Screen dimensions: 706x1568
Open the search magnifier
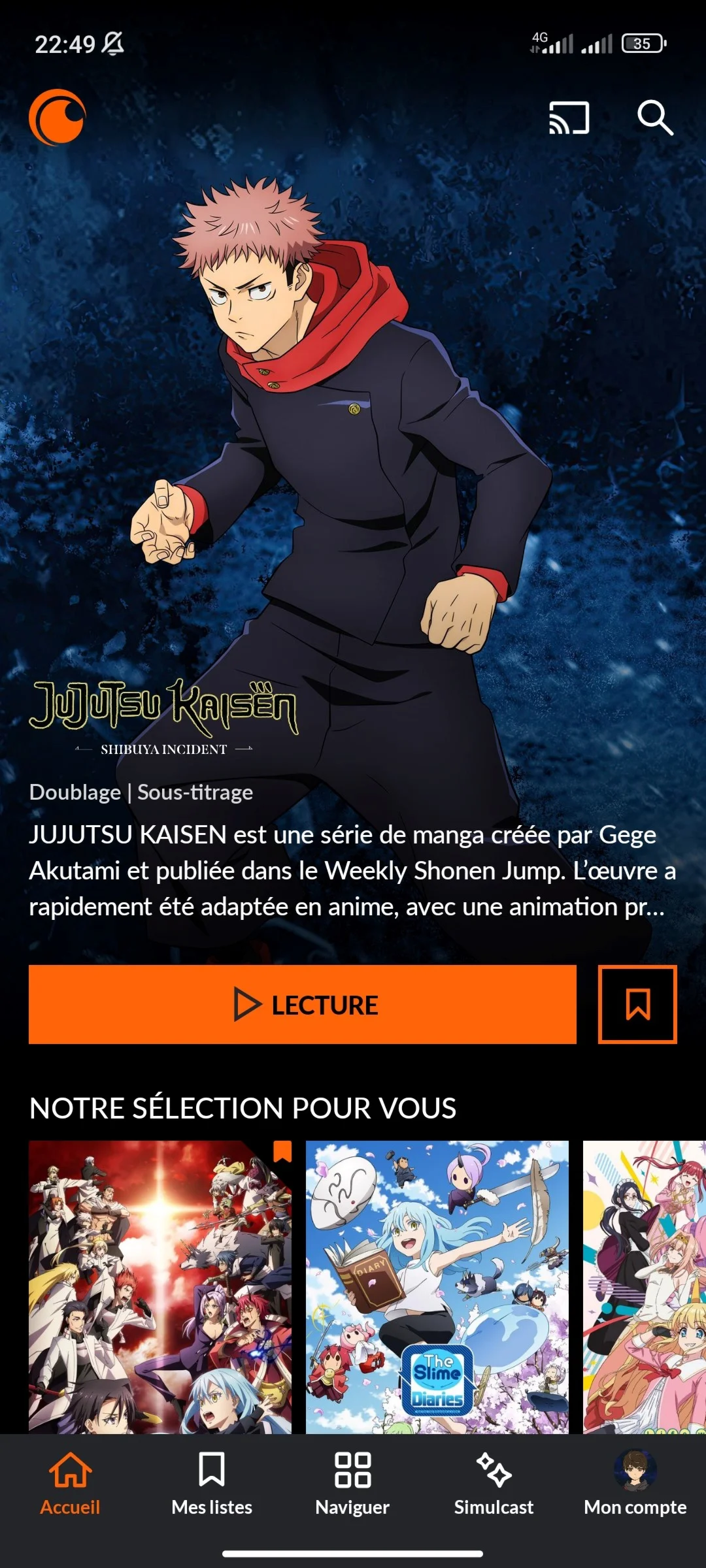[655, 118]
